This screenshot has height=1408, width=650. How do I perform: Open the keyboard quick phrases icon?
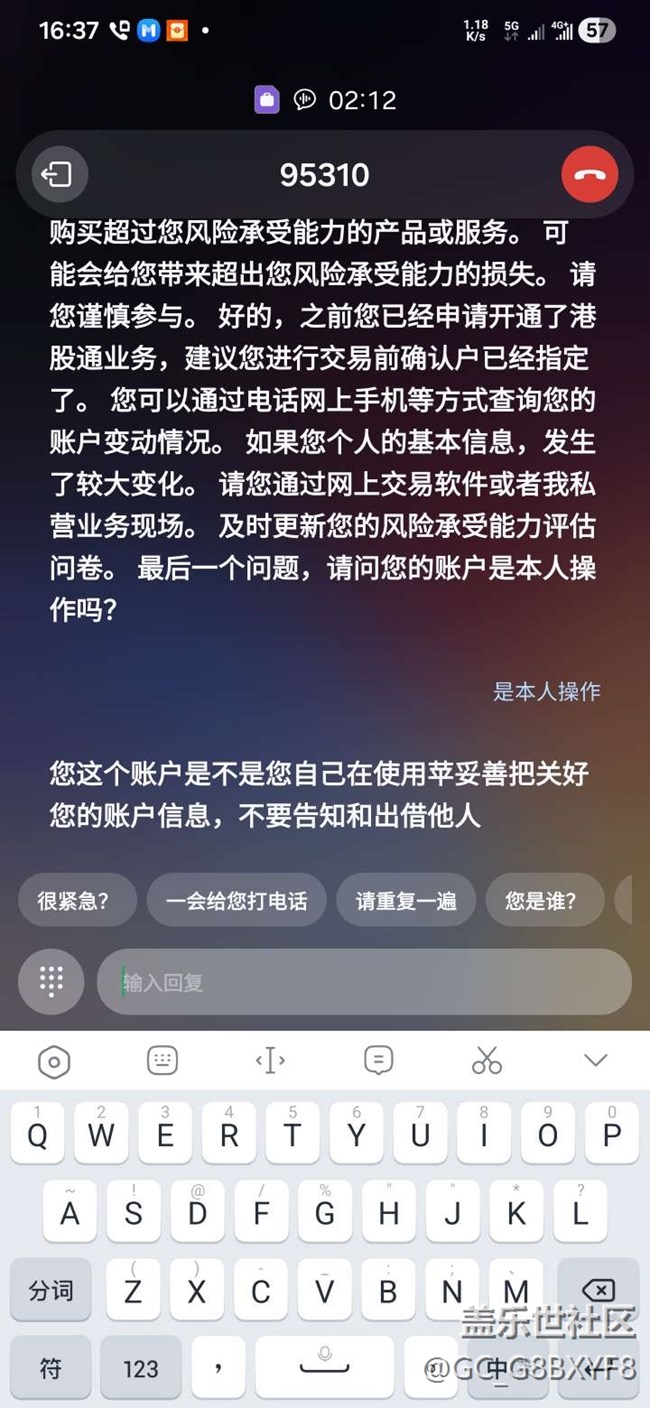pyautogui.click(x=379, y=1060)
